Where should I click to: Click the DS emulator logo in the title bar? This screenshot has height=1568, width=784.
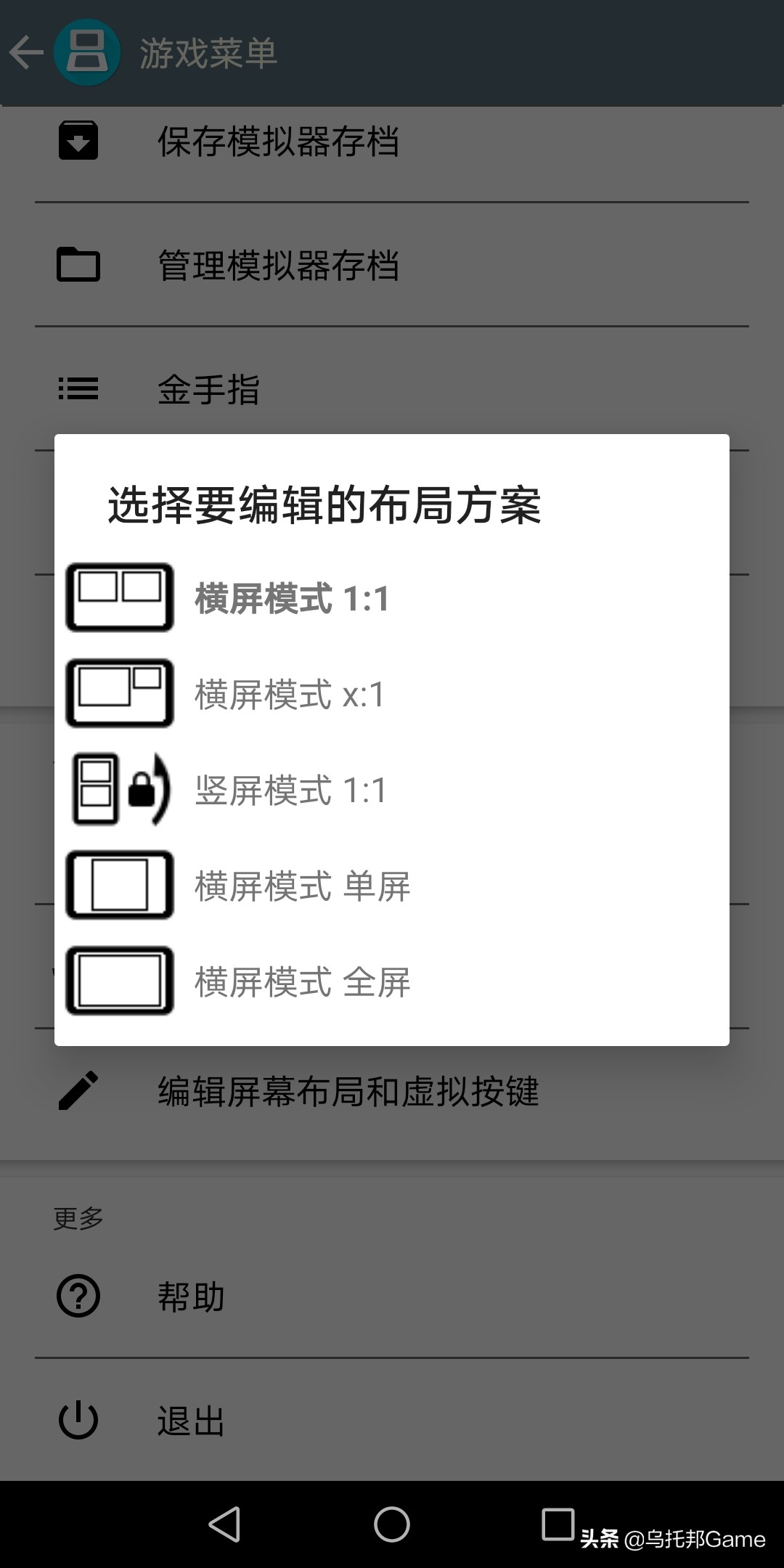coord(87,53)
